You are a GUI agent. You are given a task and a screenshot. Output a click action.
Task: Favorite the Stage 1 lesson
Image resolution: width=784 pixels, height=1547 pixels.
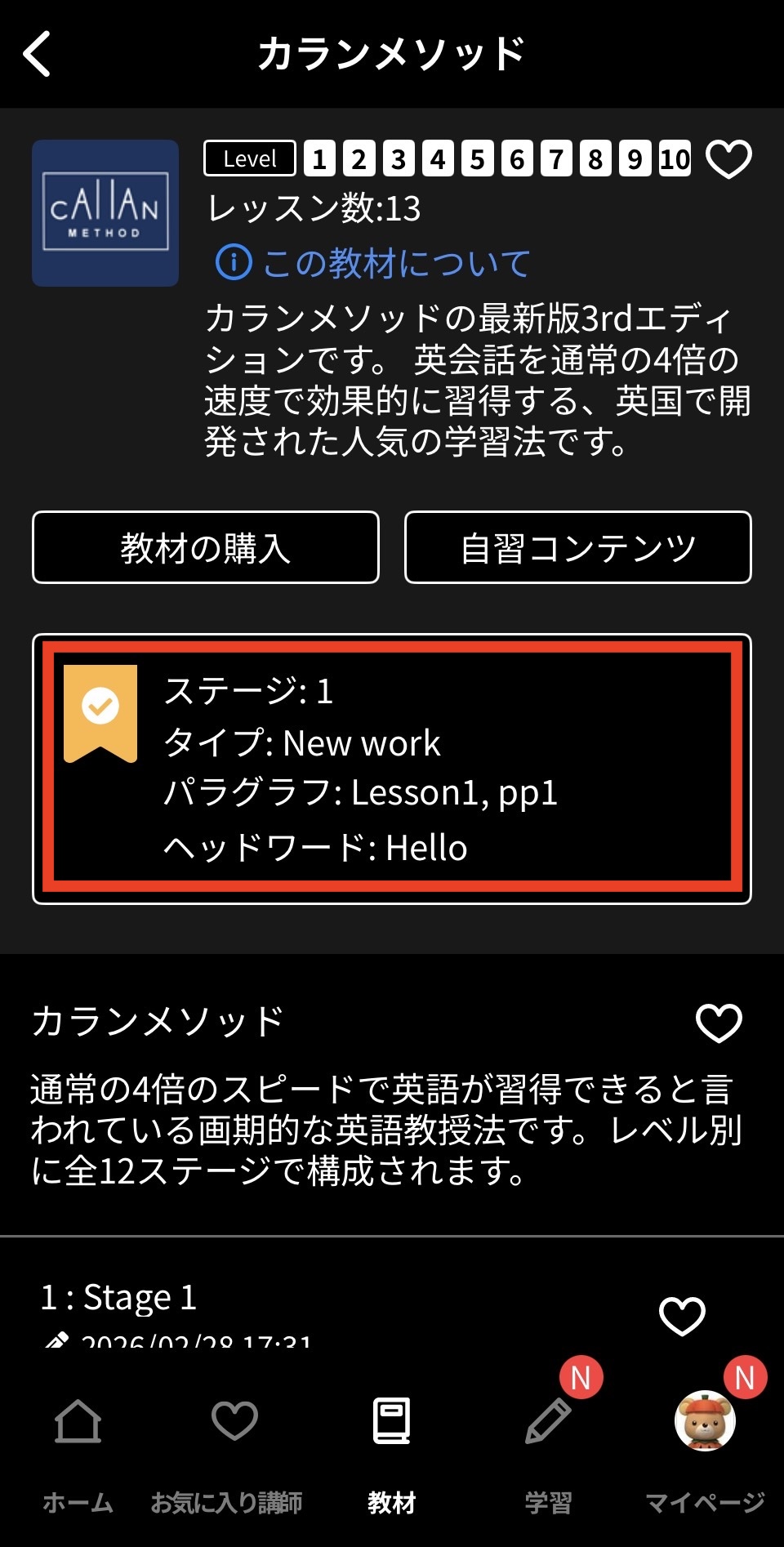click(x=682, y=1315)
